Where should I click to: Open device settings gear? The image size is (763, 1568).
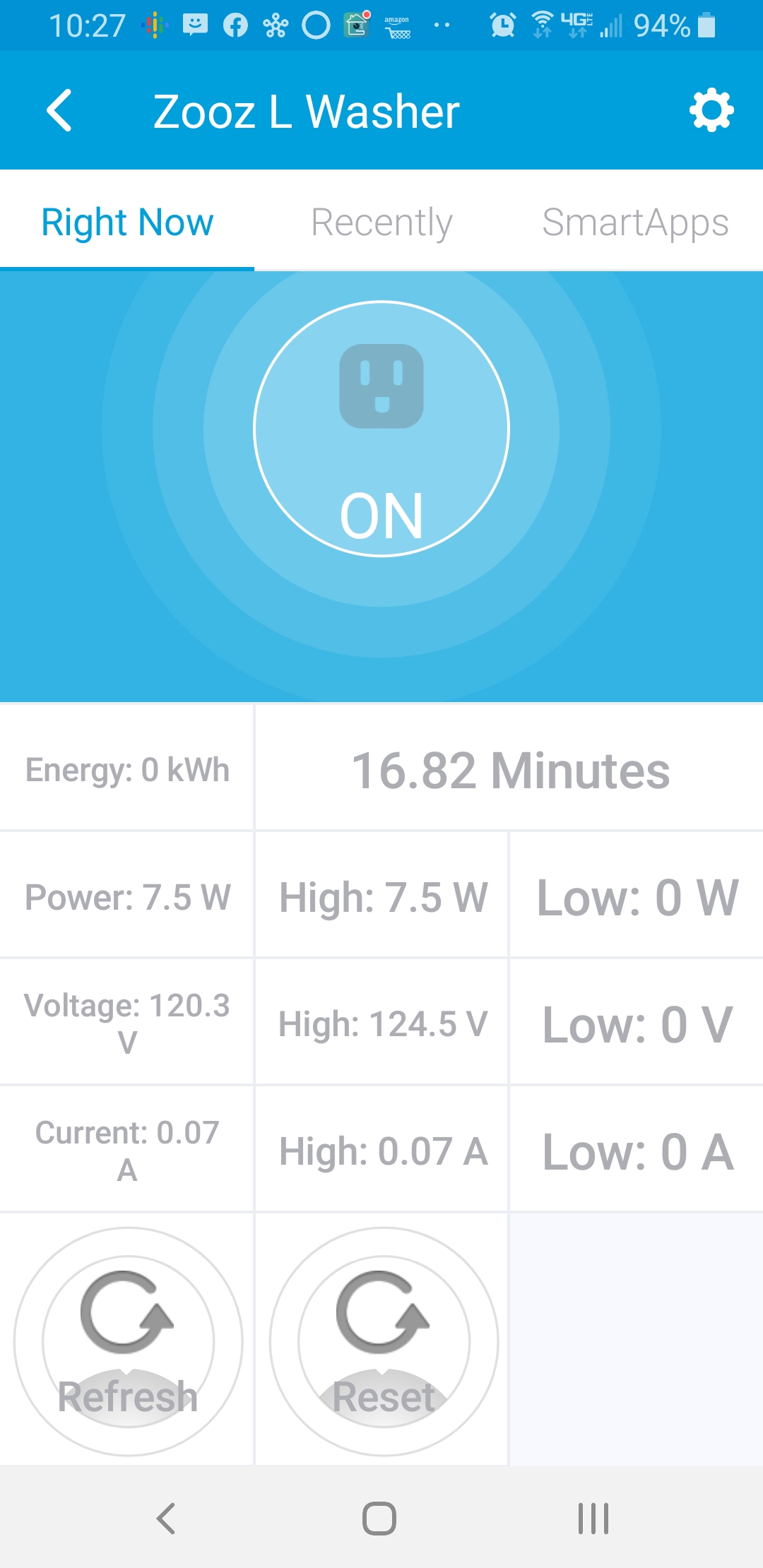pyautogui.click(x=711, y=110)
